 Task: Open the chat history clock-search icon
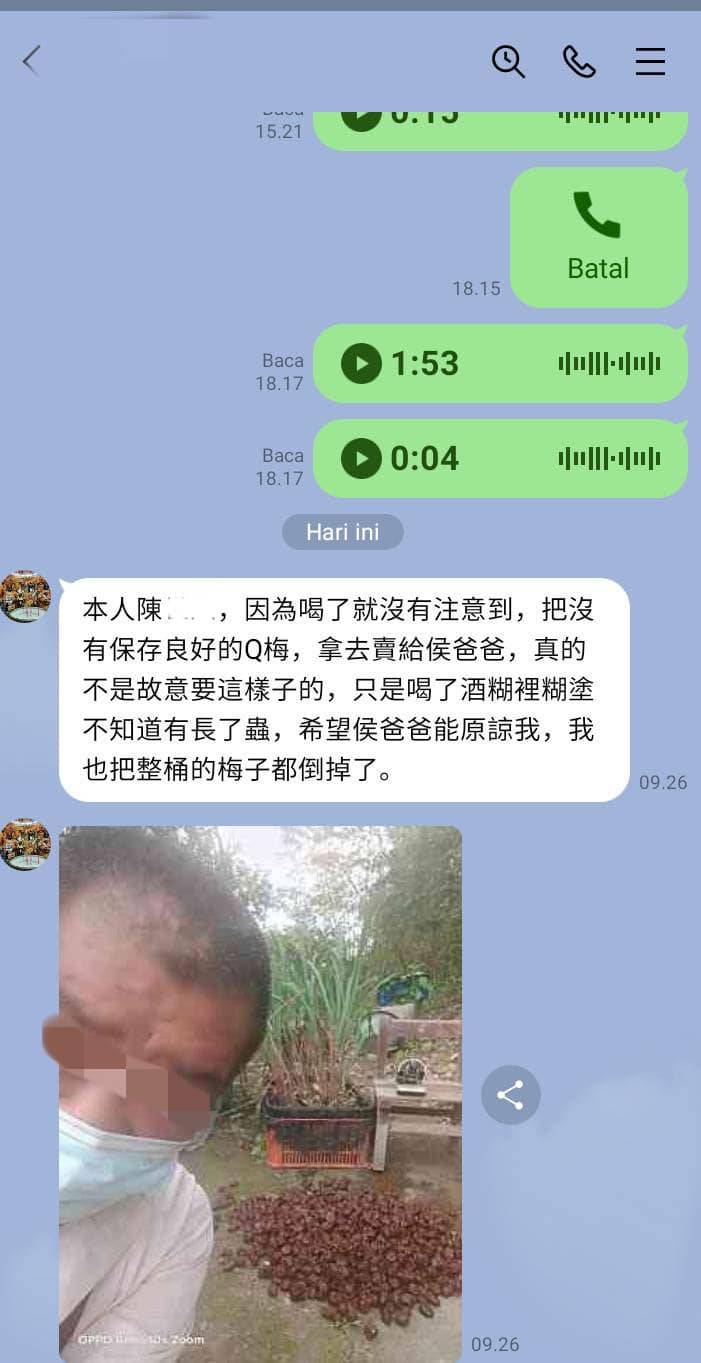(x=509, y=62)
